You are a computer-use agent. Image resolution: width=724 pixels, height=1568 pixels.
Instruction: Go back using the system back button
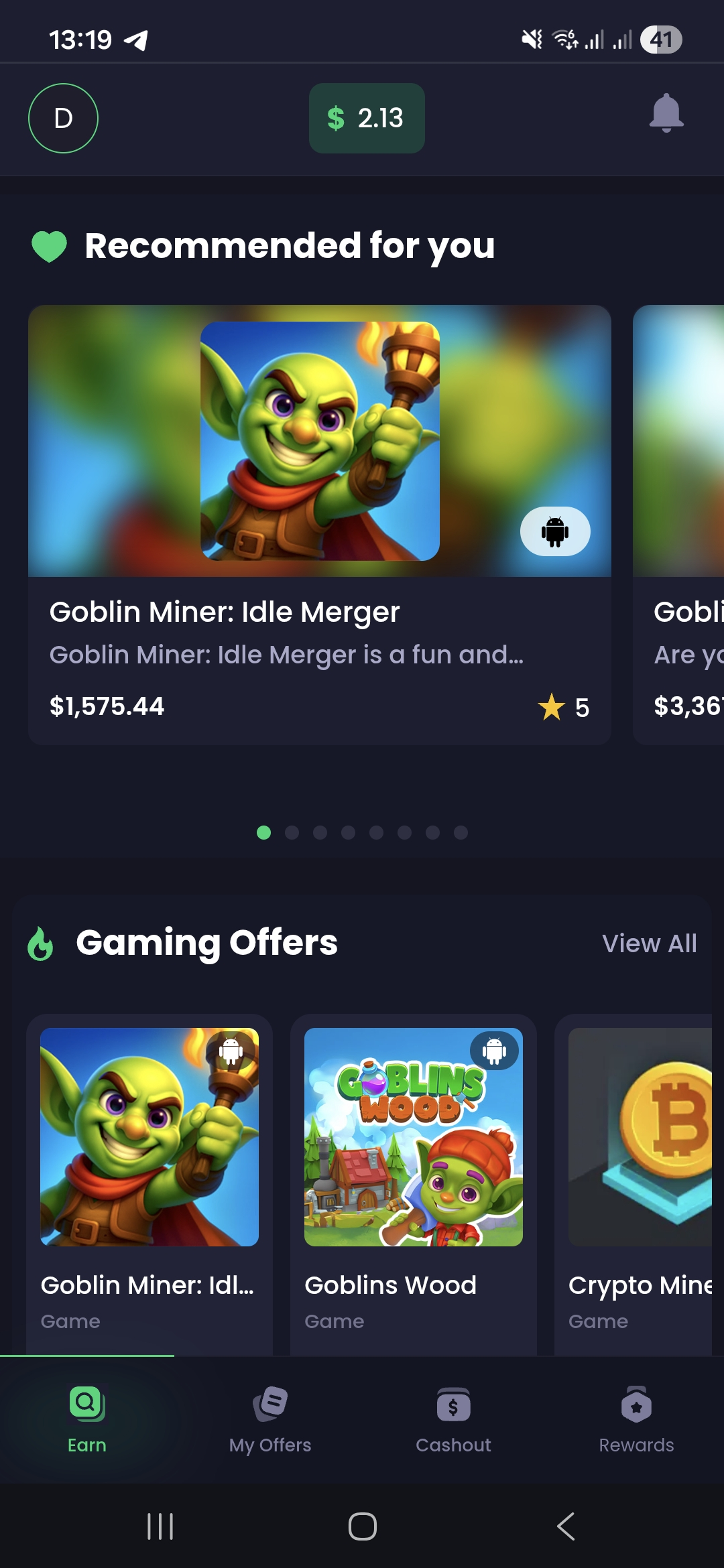(566, 1526)
